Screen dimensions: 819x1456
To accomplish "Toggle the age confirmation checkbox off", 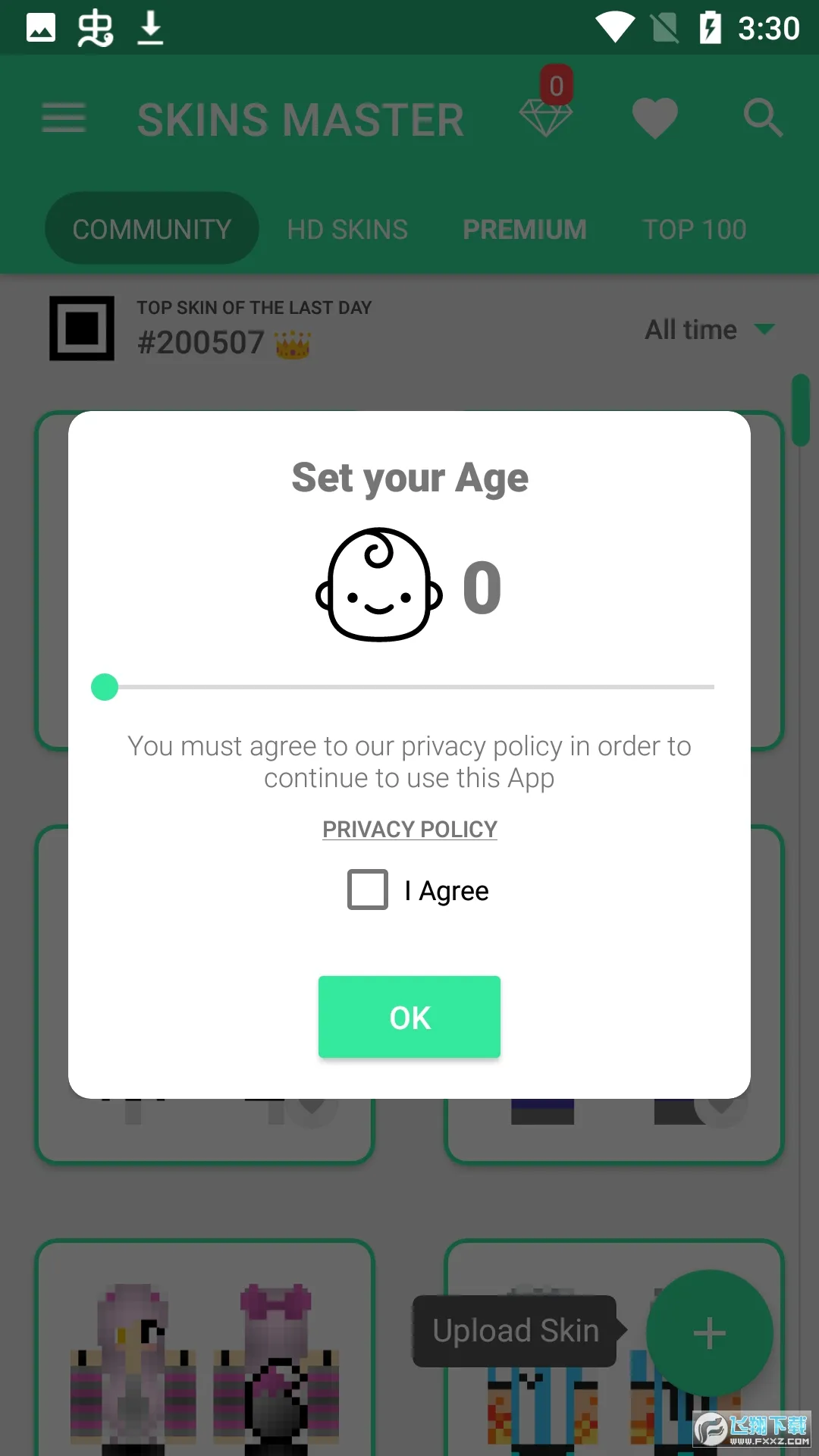I will (367, 889).
